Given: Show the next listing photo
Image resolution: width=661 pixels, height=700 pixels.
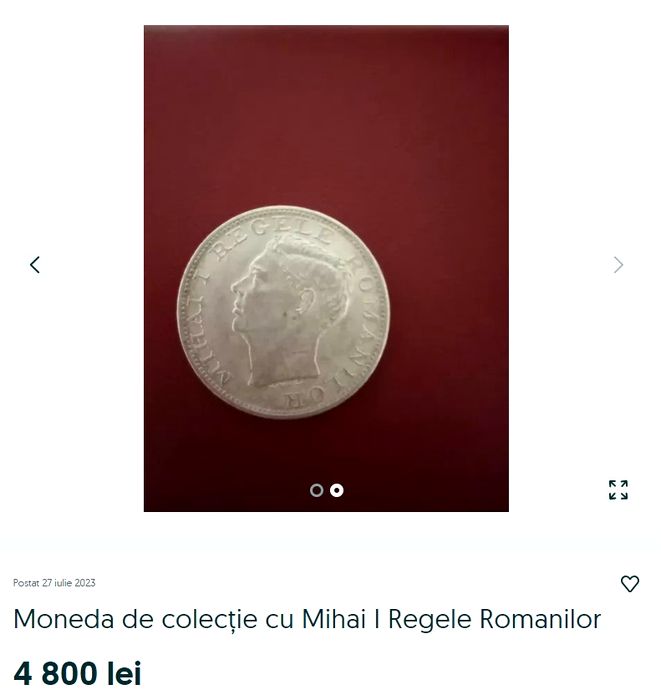Looking at the screenshot, I should [x=618, y=265].
